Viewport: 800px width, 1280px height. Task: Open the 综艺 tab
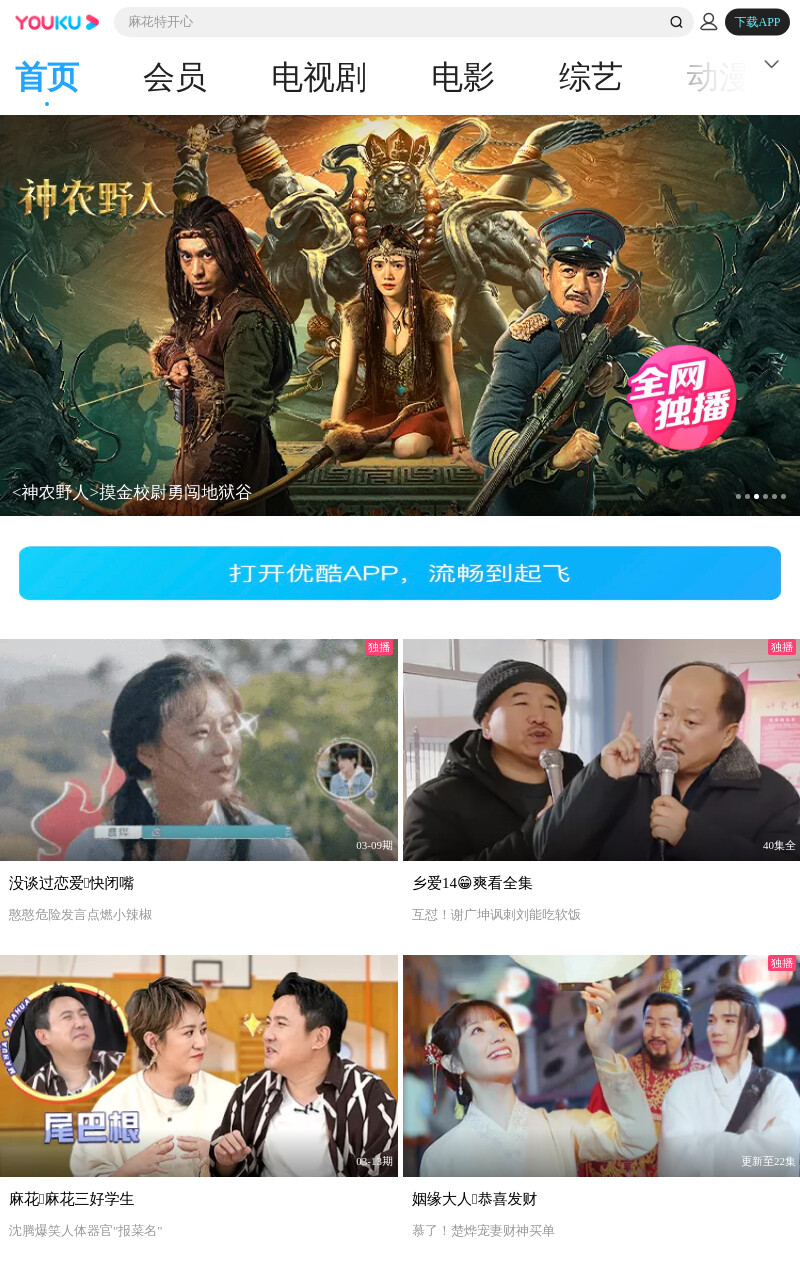coord(591,77)
